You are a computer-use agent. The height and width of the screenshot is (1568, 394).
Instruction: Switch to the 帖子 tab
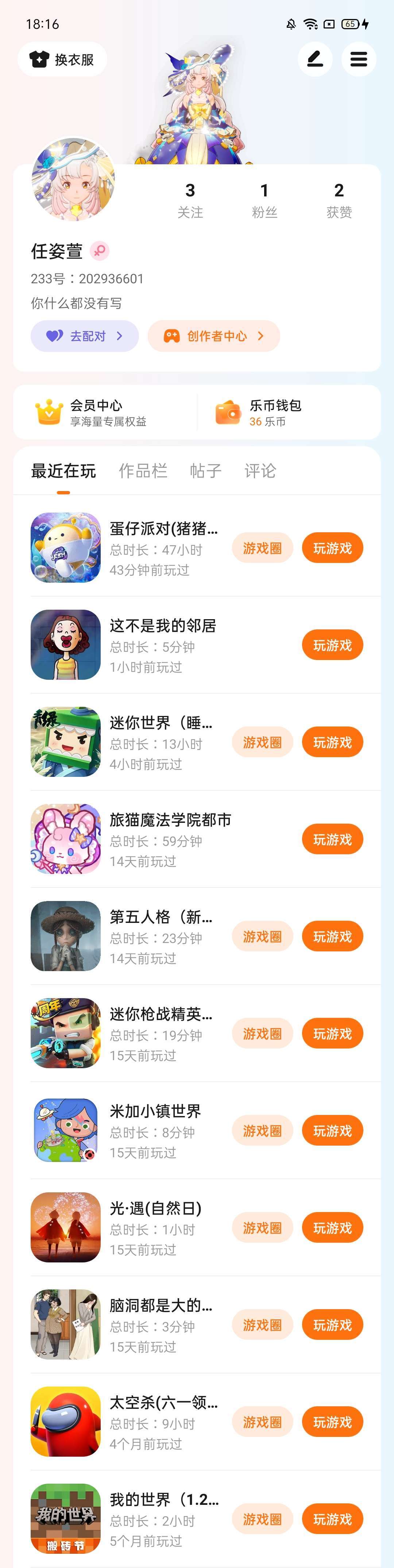(x=205, y=471)
